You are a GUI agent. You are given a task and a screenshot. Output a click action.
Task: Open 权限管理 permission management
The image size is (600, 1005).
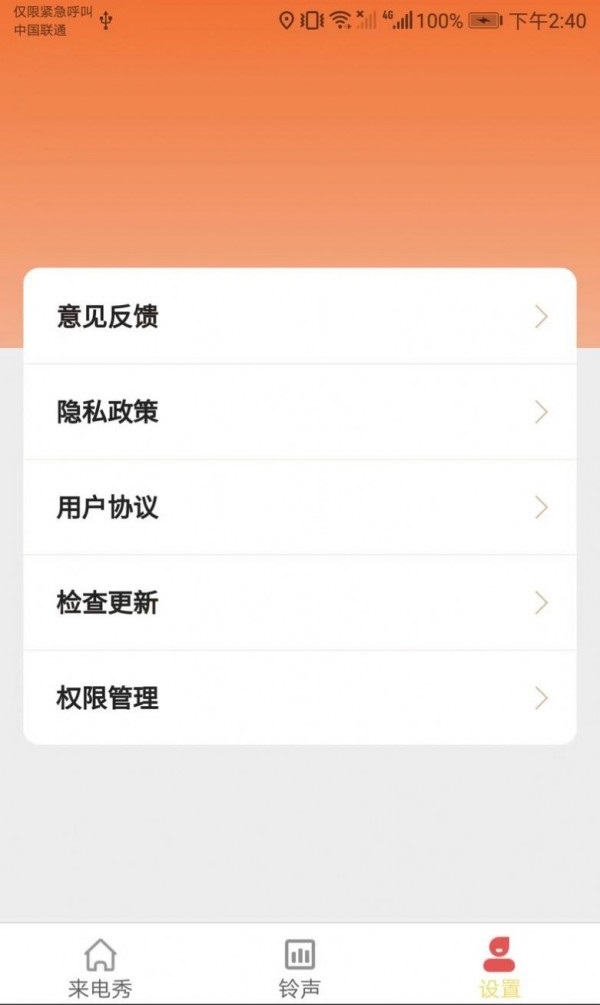299,698
